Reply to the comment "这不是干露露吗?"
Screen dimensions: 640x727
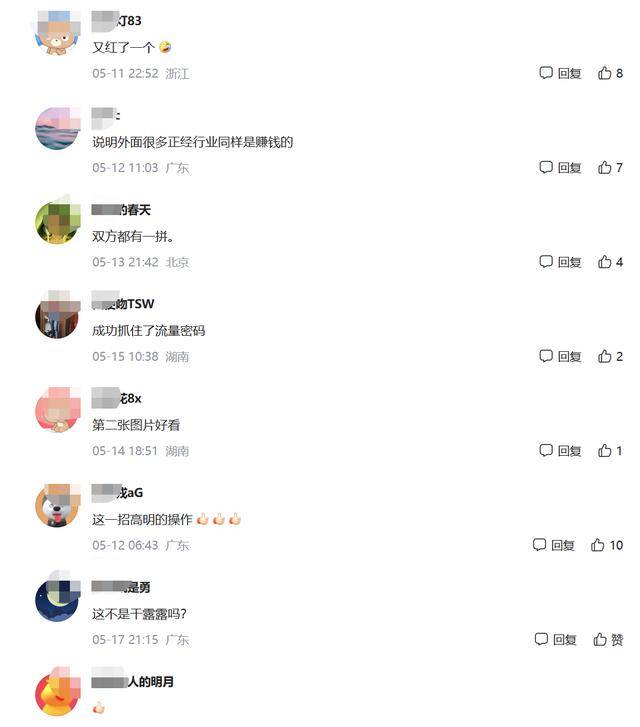(556, 639)
